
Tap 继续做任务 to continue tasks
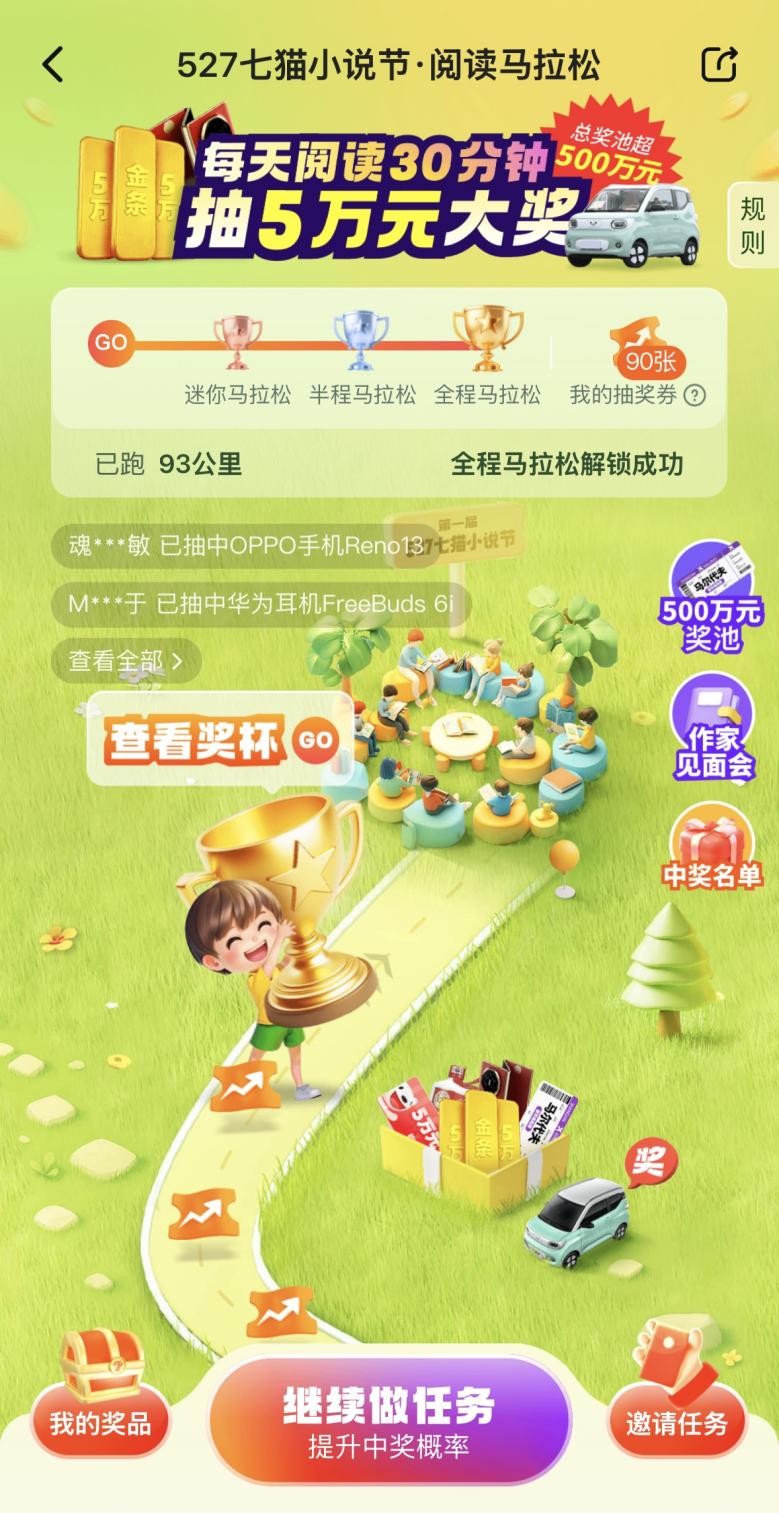389,1420
